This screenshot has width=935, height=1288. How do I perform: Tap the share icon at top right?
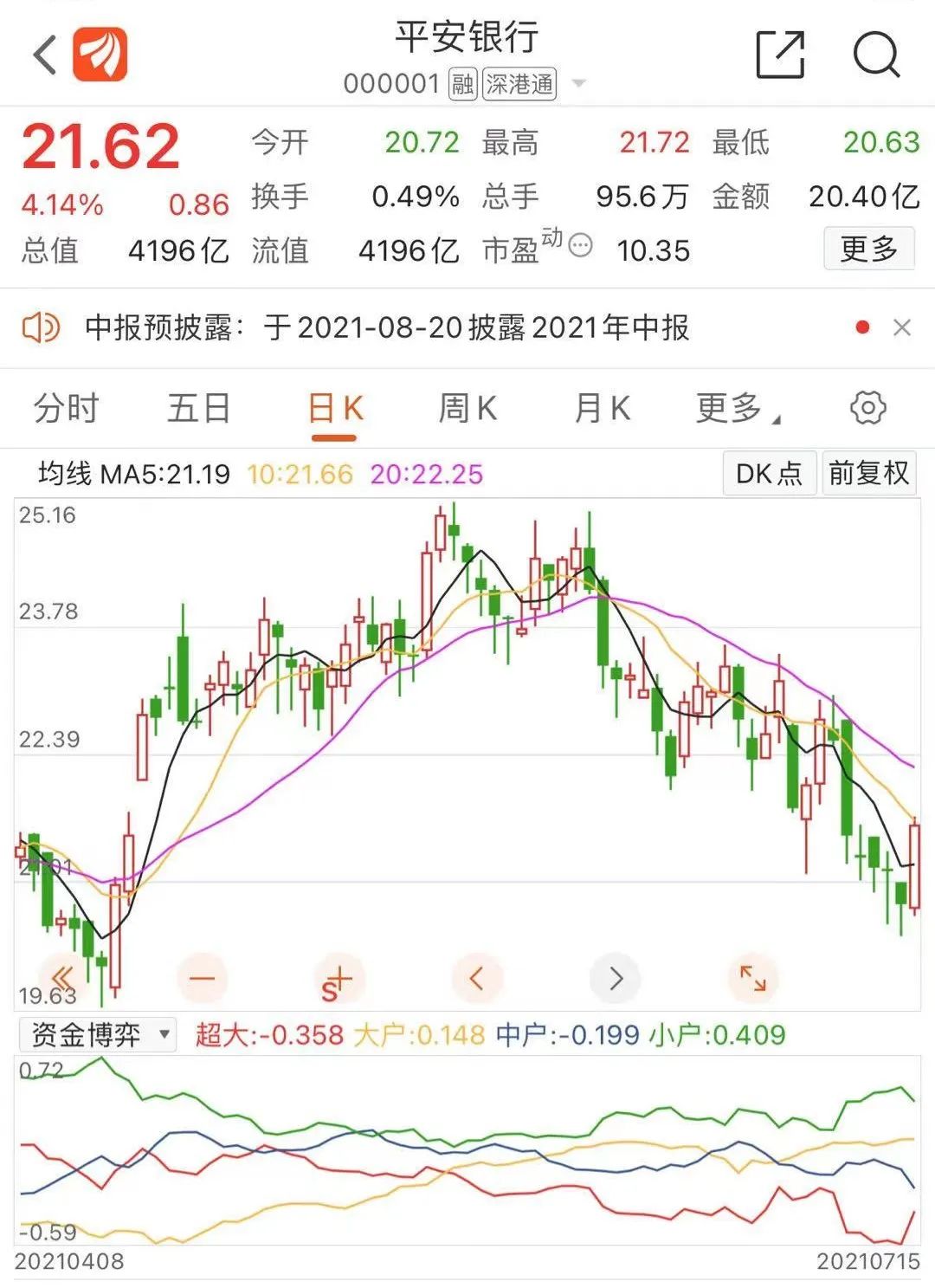pos(782,55)
